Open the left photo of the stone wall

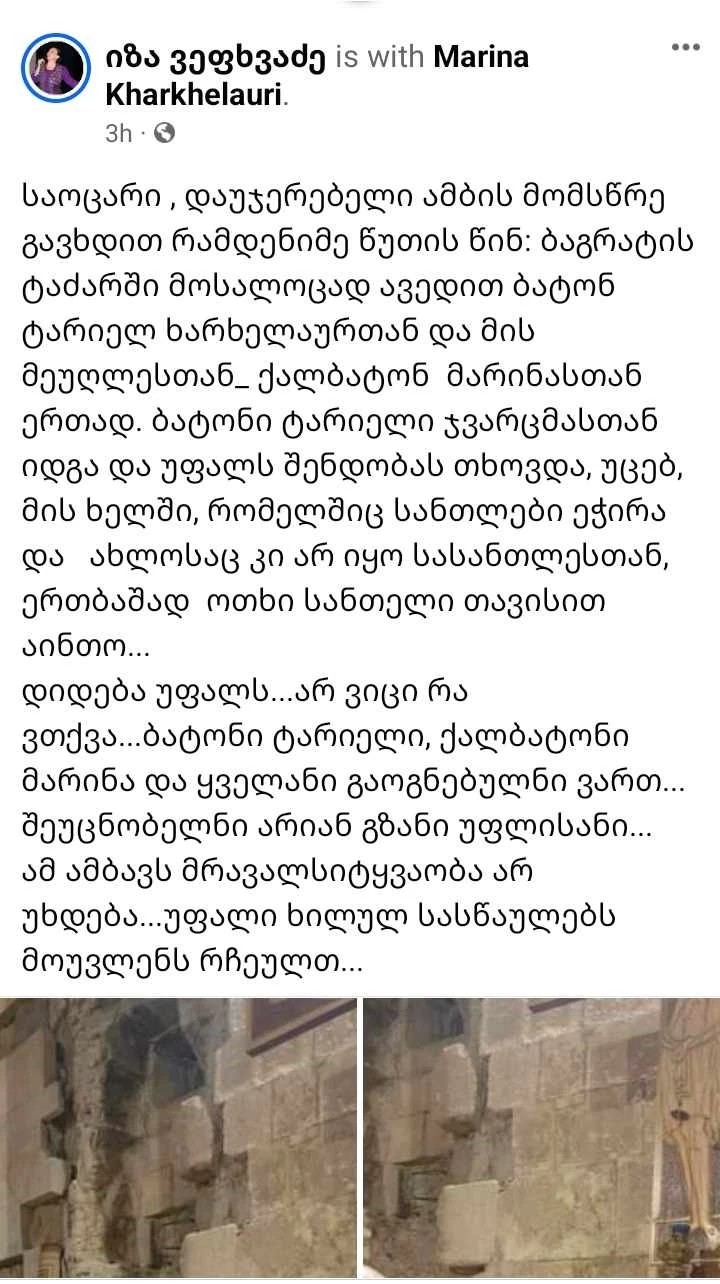tap(178, 1140)
